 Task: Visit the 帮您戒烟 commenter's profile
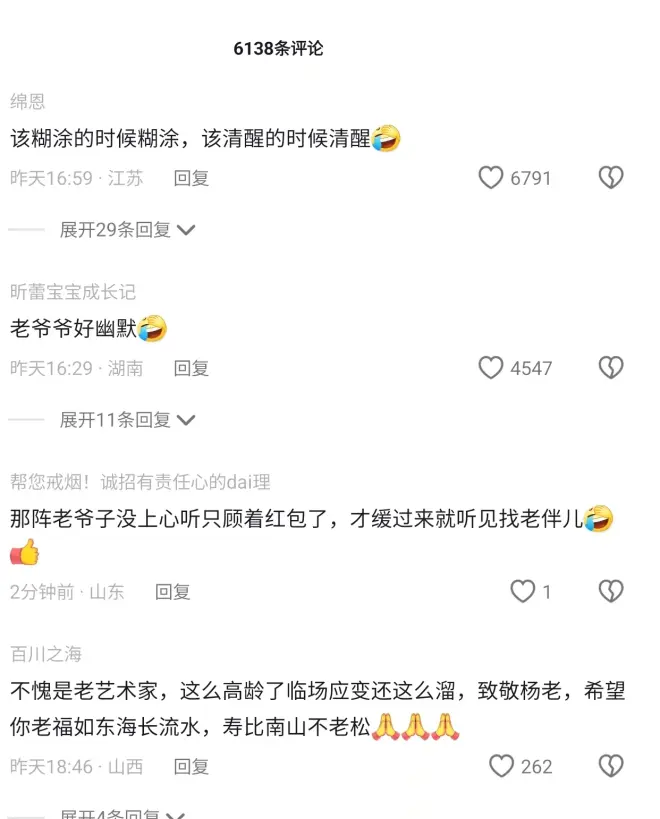pos(140,481)
